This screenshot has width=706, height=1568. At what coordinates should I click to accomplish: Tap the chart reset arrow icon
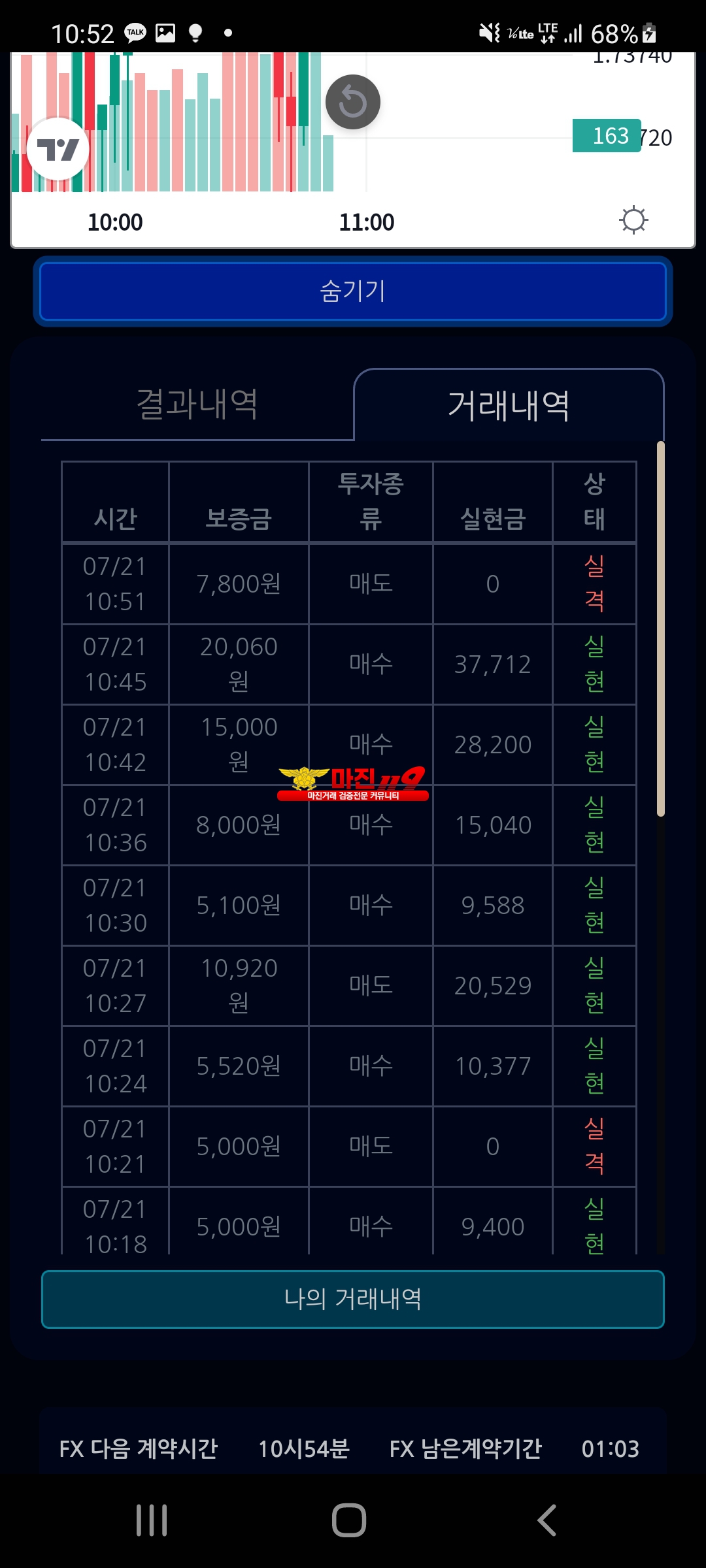tap(353, 102)
